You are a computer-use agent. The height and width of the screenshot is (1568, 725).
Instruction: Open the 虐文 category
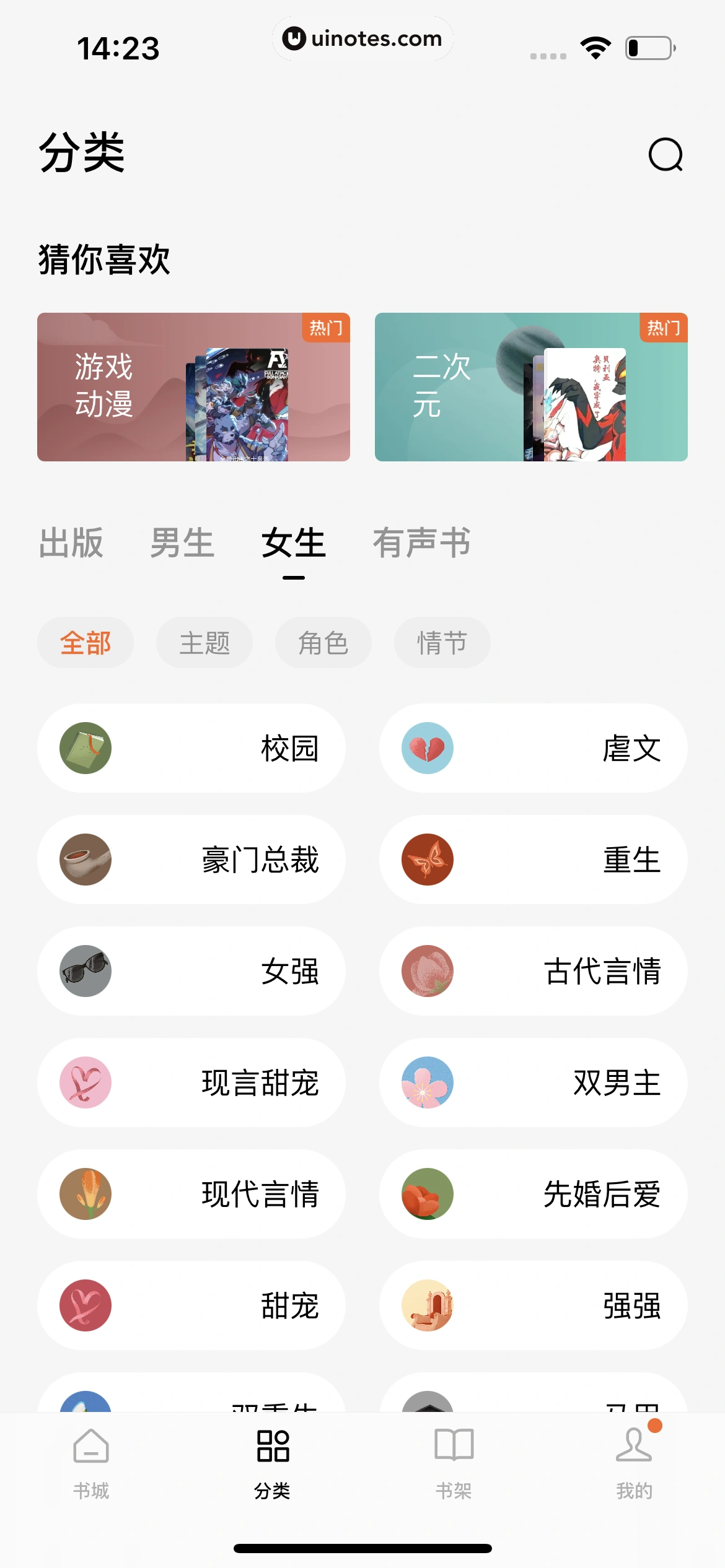point(534,748)
